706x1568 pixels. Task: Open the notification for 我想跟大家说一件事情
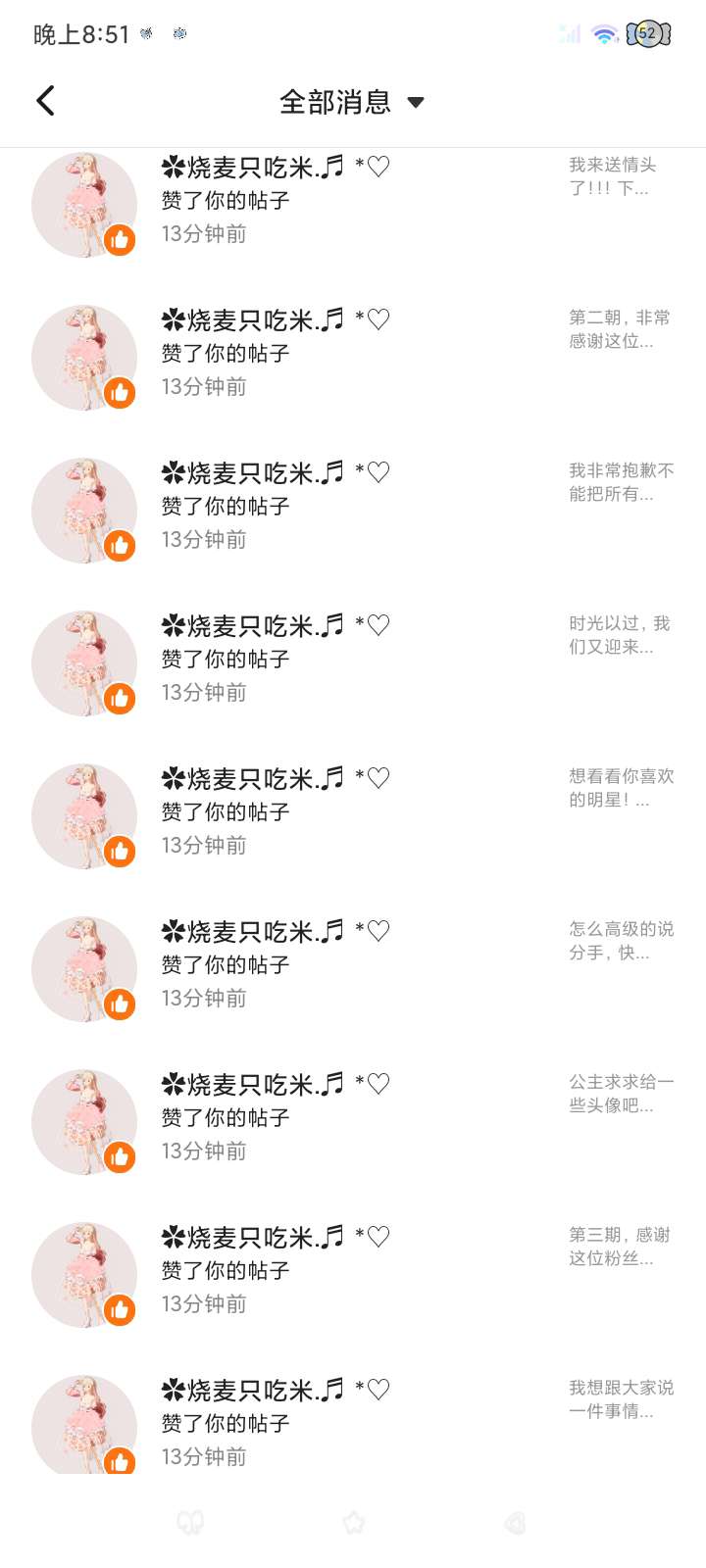pos(353,1424)
